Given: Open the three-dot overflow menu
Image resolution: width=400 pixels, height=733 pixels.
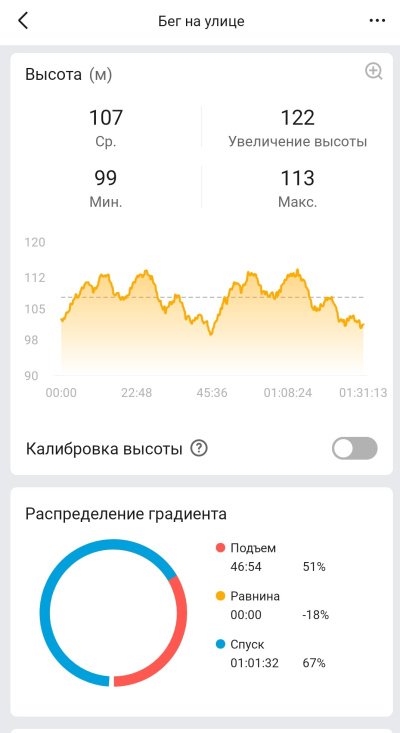Looking at the screenshot, I should (x=377, y=21).
